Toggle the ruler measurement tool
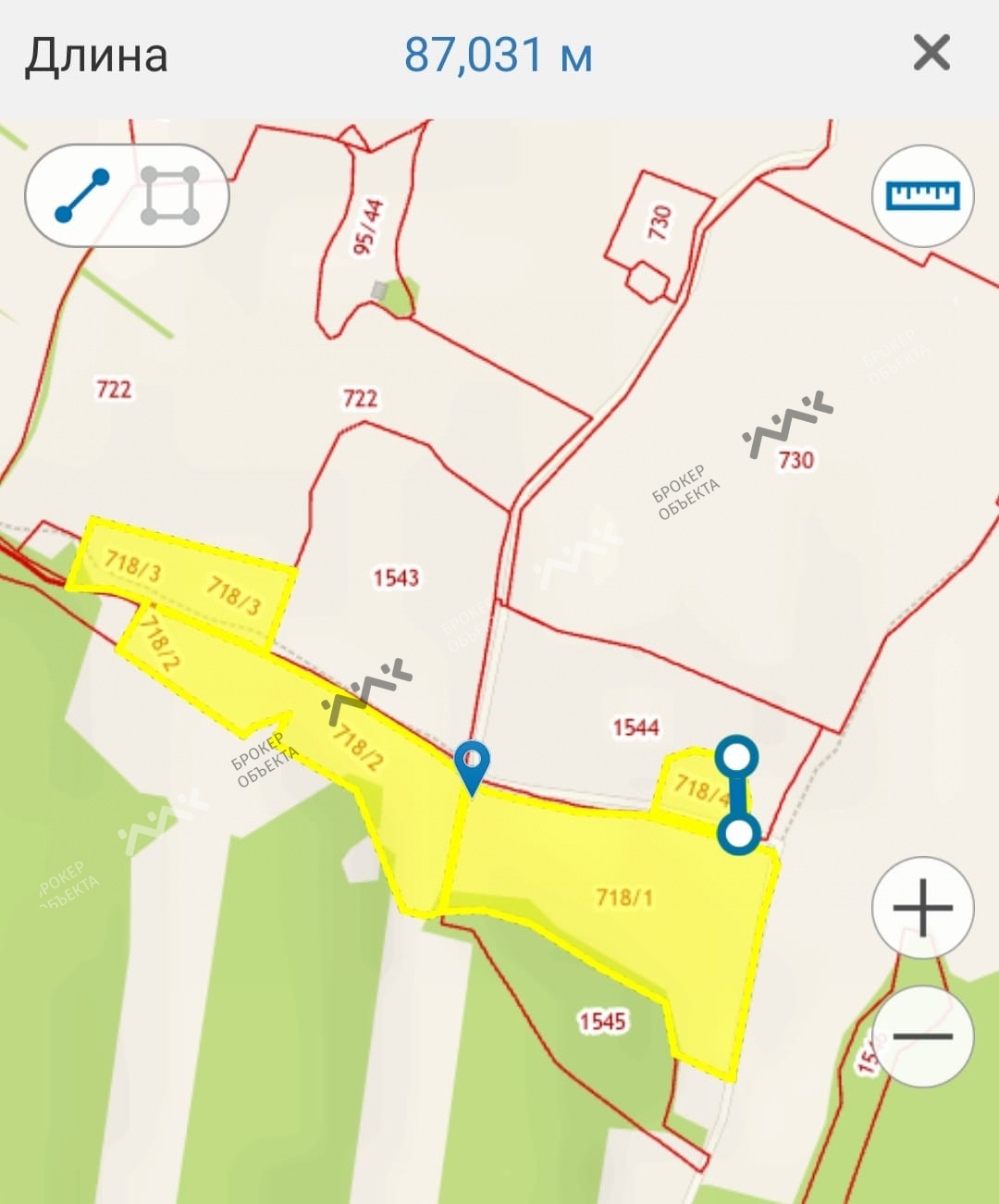Viewport: 999px width, 1204px height. pyautogui.click(x=922, y=195)
